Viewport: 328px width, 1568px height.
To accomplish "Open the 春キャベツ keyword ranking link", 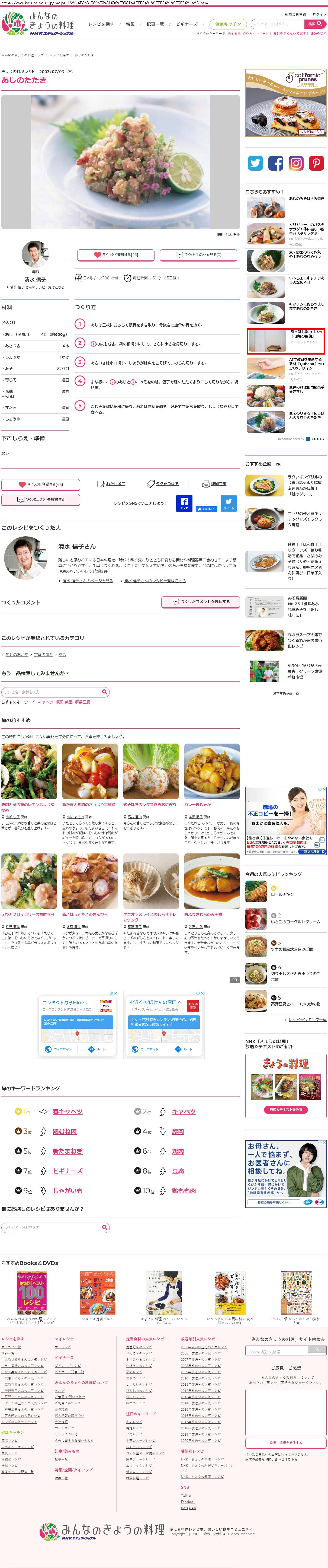I will click(67, 1112).
